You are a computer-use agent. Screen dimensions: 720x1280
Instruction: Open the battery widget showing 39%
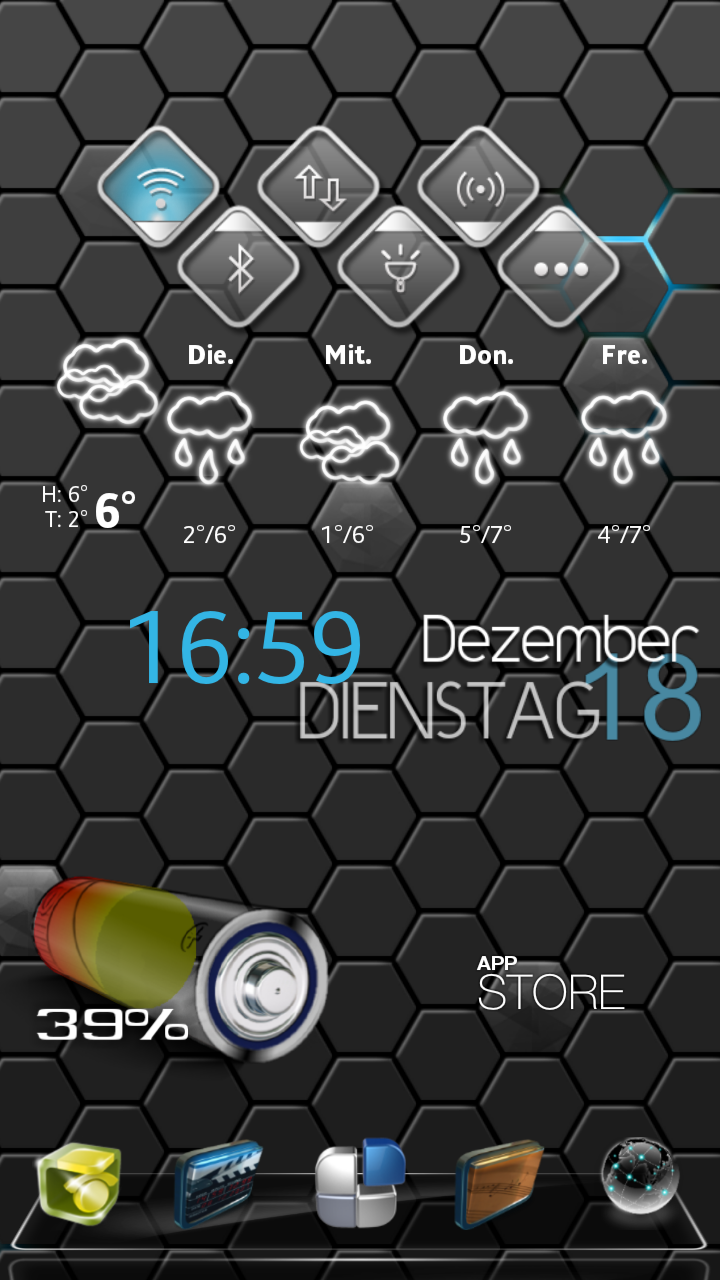(x=178, y=962)
